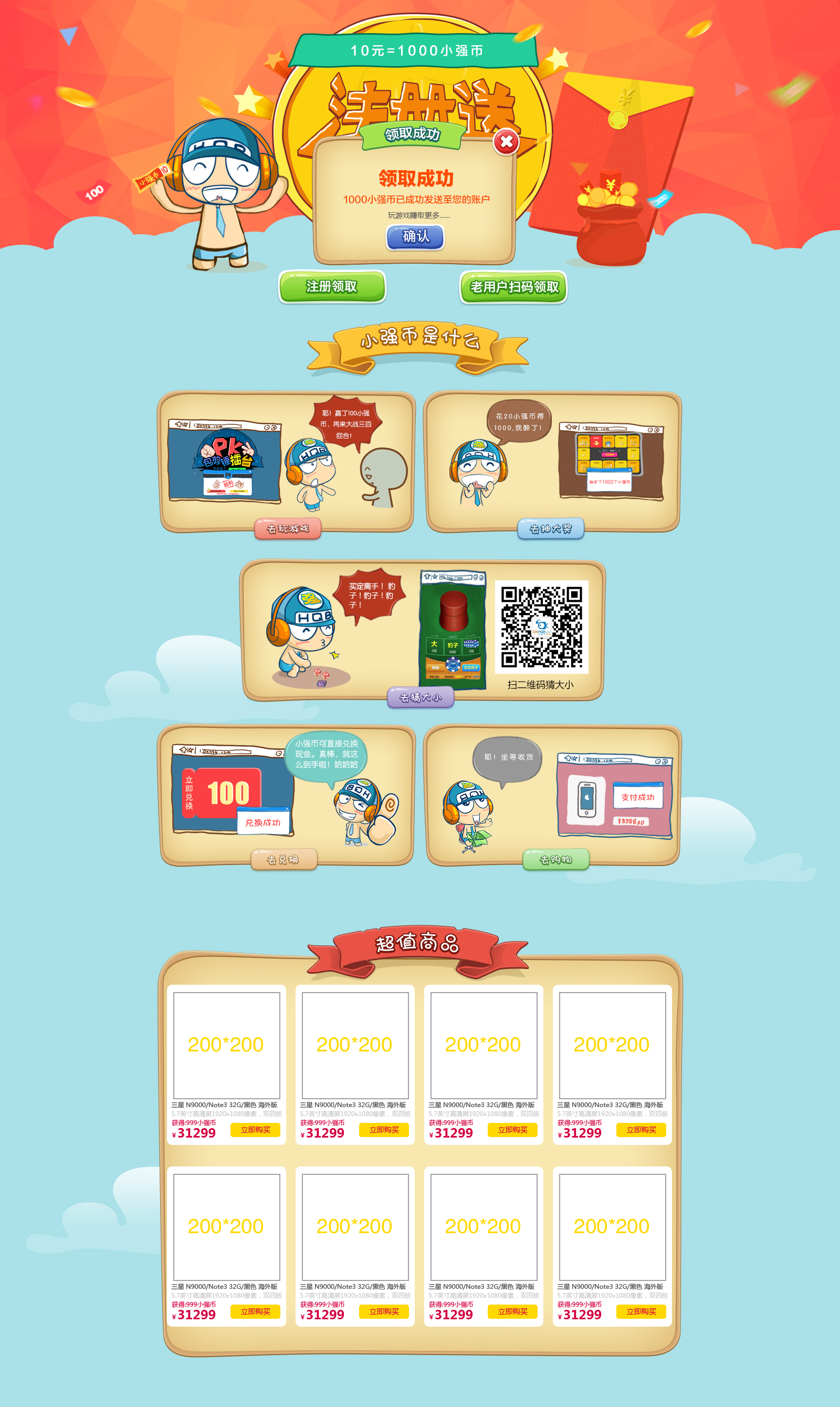Confirm with the 确认 button
This screenshot has height=1407, width=840.
tap(415, 237)
